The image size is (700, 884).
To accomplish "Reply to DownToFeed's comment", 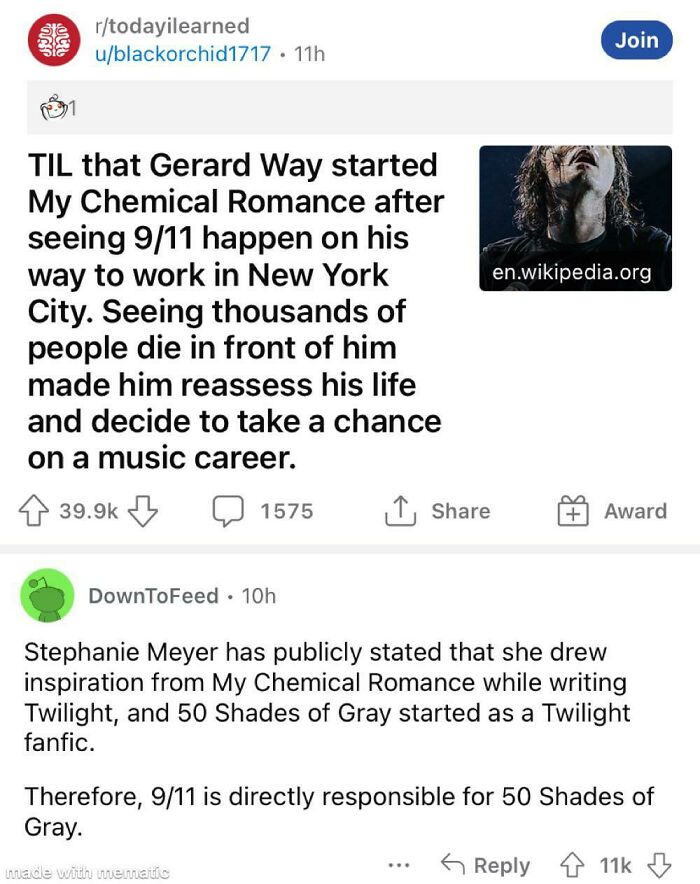I will 484,863.
